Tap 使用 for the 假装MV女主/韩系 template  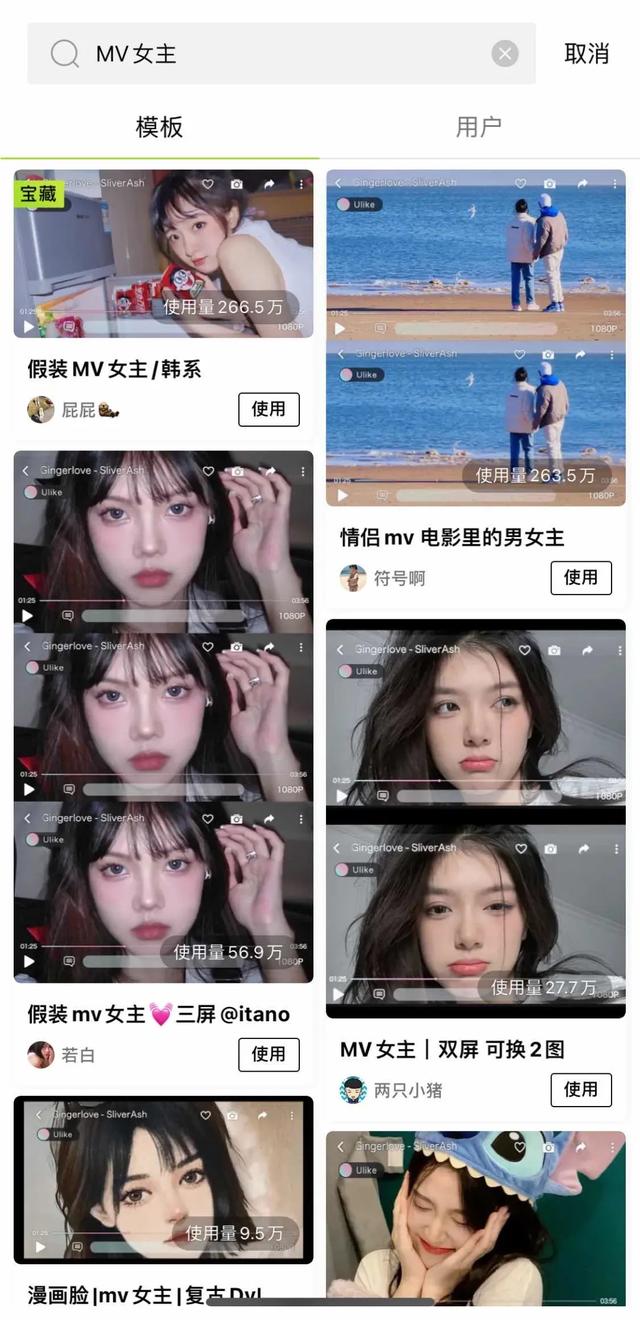click(x=269, y=409)
